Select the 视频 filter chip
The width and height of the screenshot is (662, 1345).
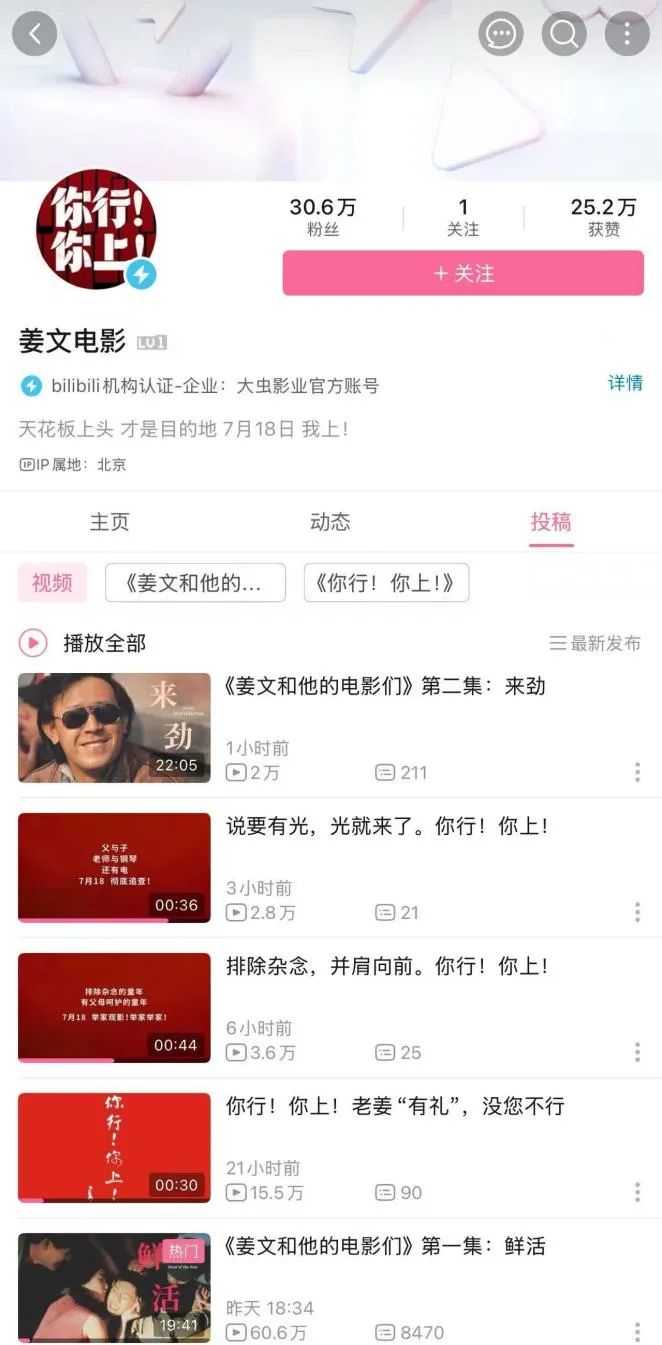[52, 583]
